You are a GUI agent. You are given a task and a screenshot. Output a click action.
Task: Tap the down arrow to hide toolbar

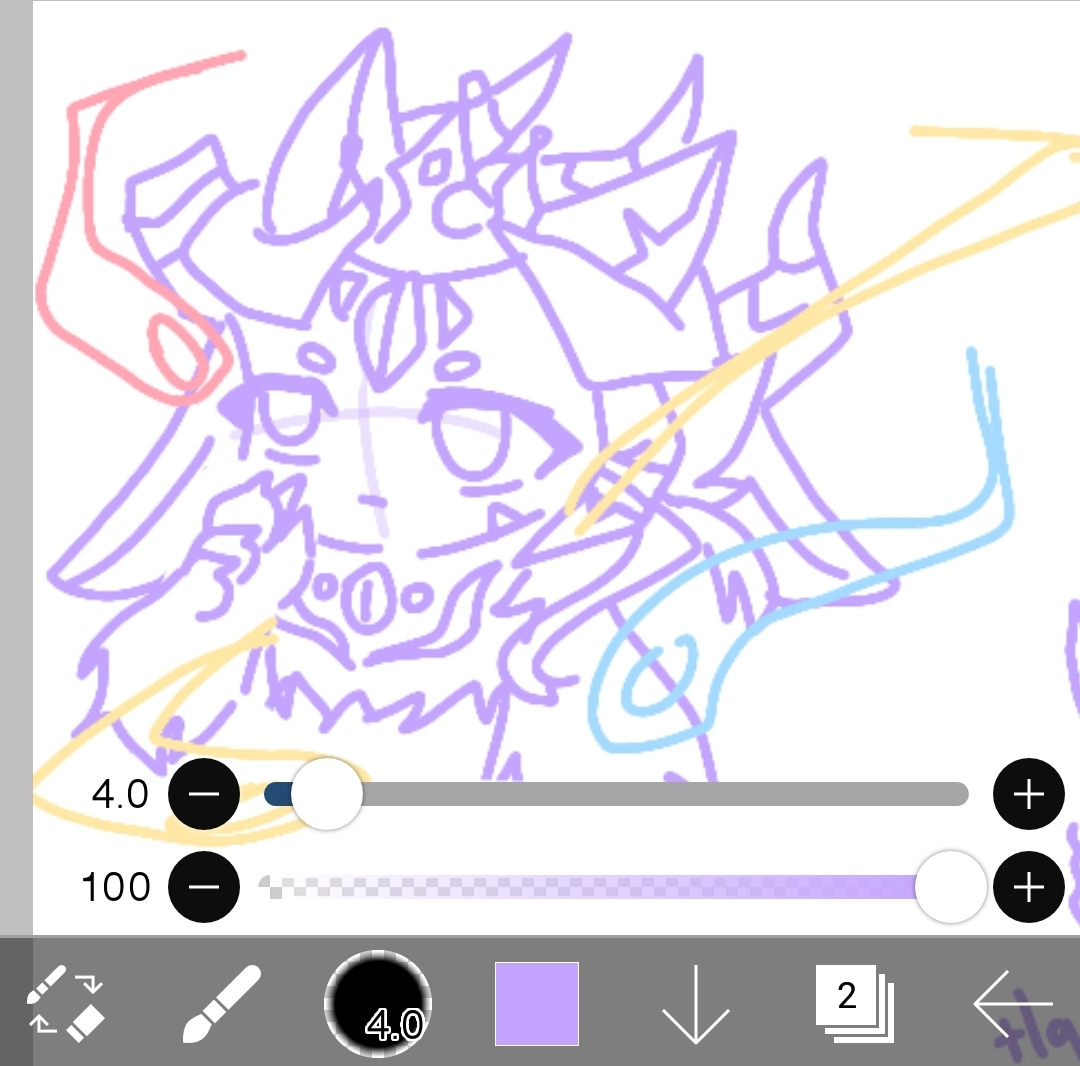point(695,1005)
